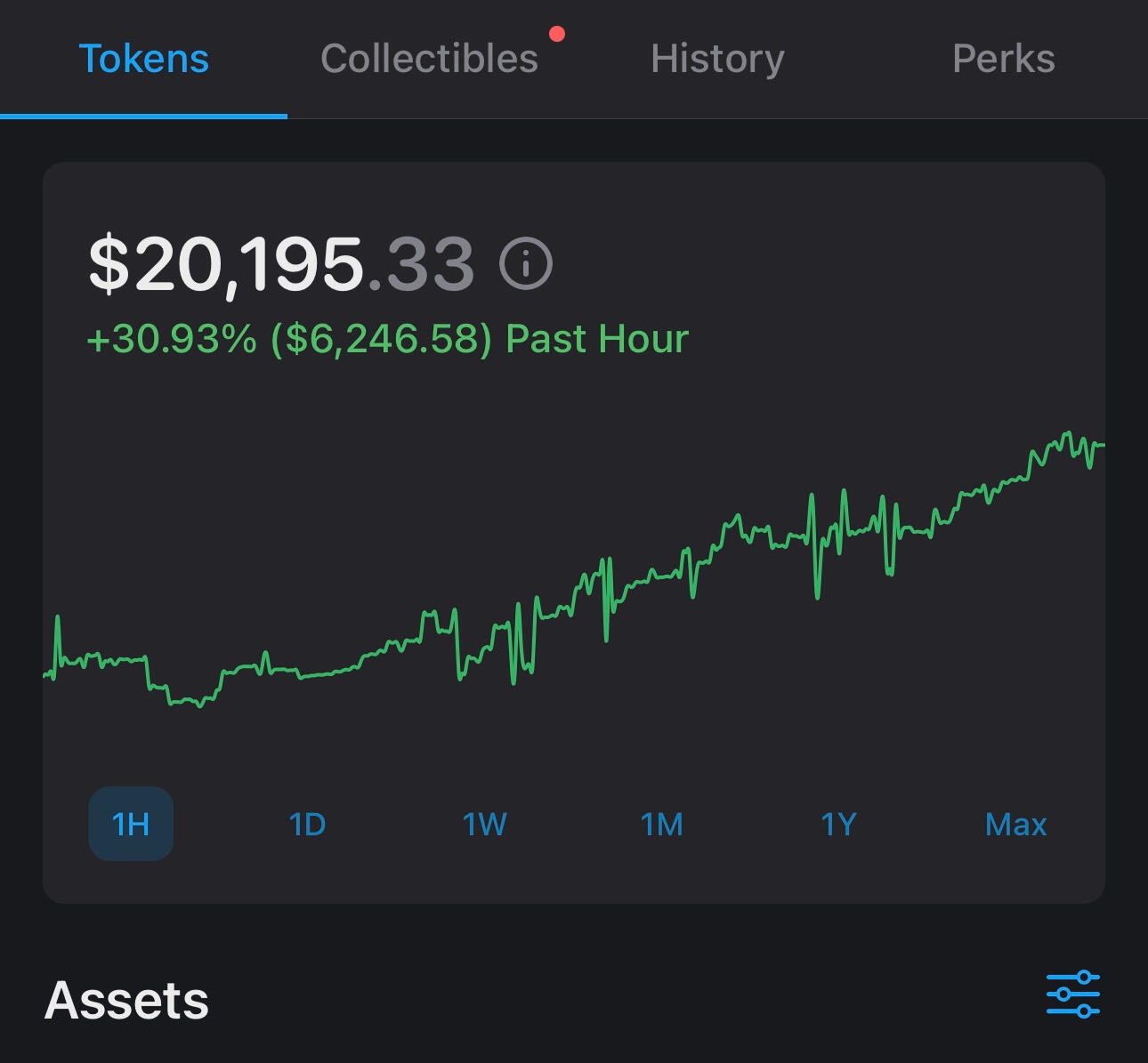Change chart to 1Y range
This screenshot has width=1148, height=1063.
[838, 824]
